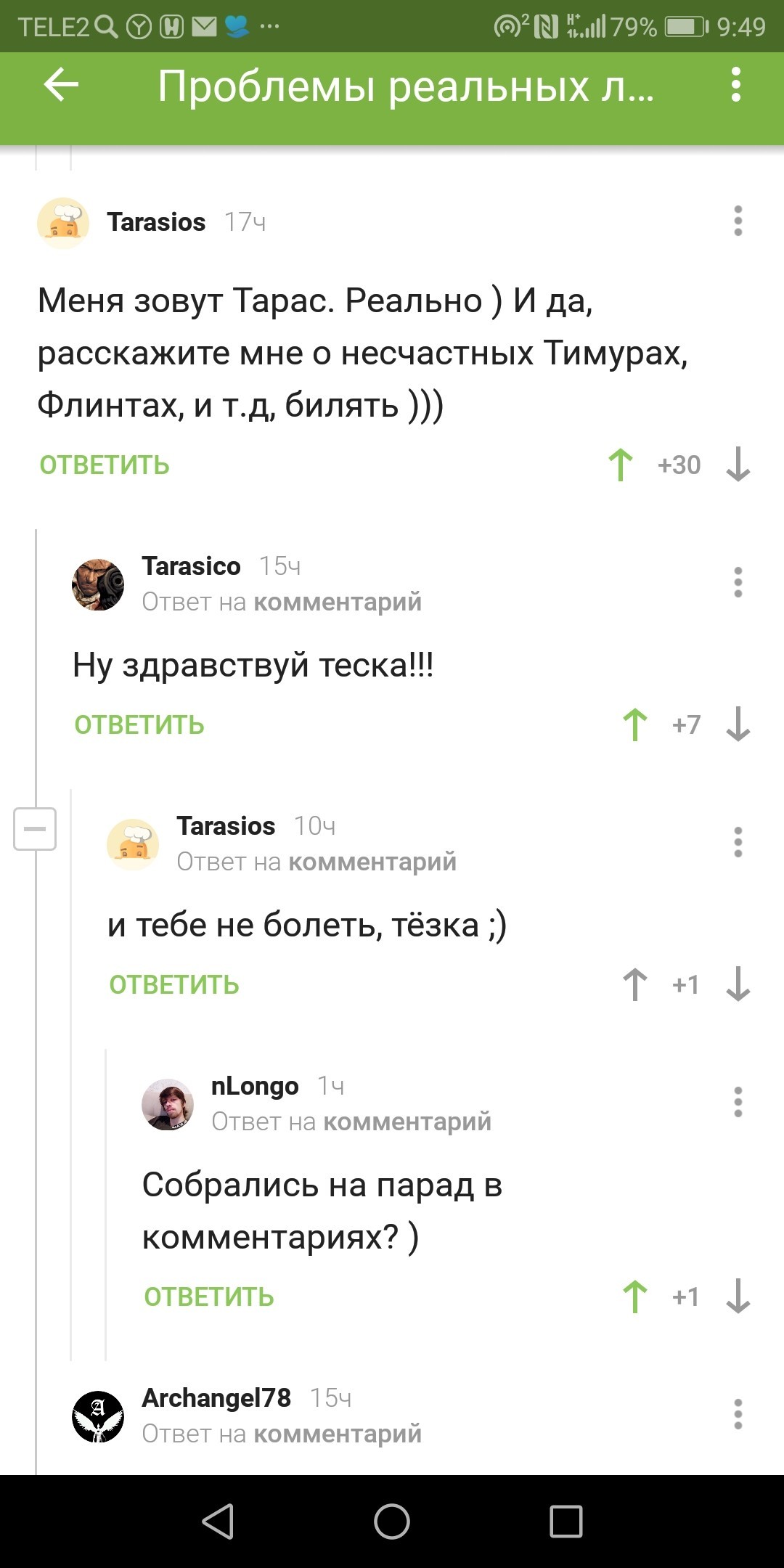Screen dimensions: 784x1568
Task: Downvote nLongo's comment
Action: (738, 1297)
